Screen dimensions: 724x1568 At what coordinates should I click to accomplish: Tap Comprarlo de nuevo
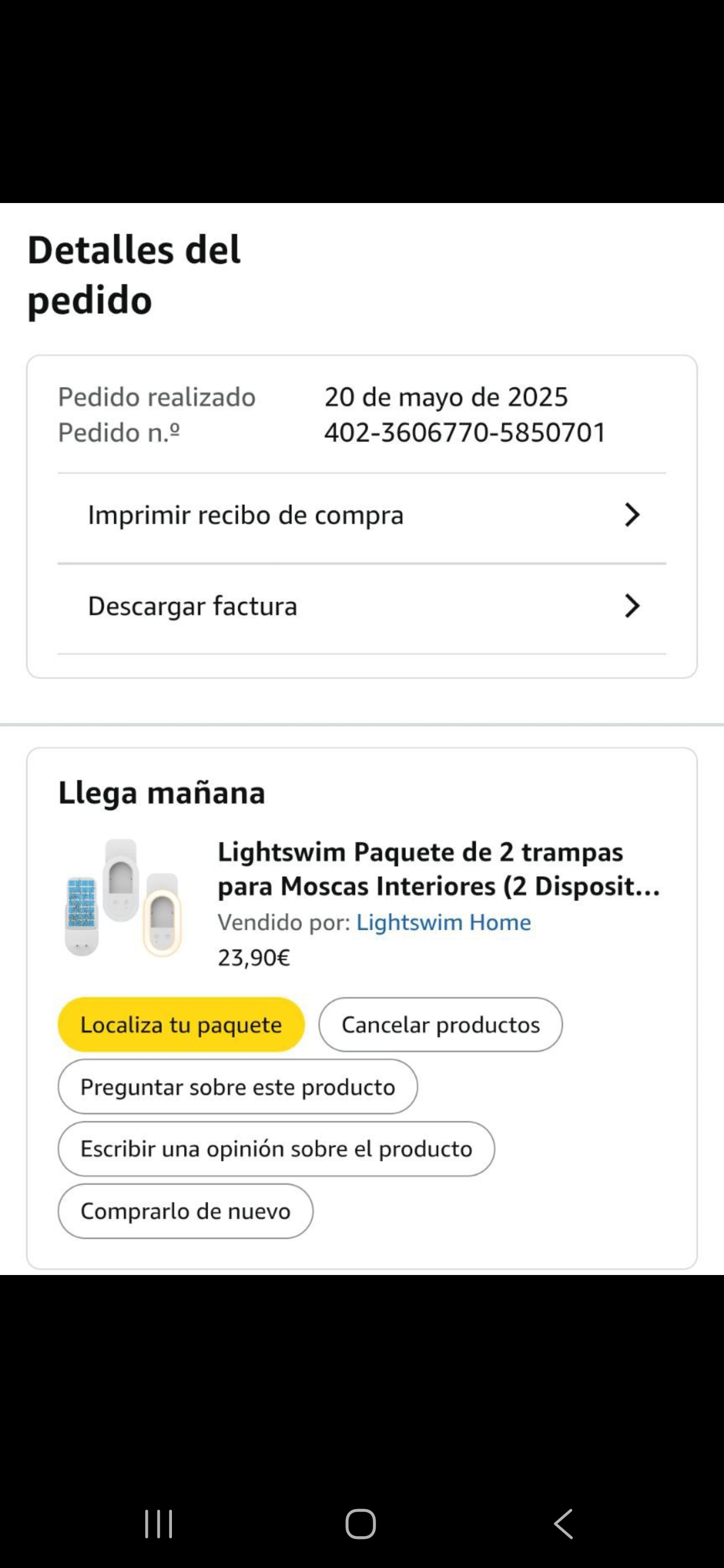[x=185, y=1211]
